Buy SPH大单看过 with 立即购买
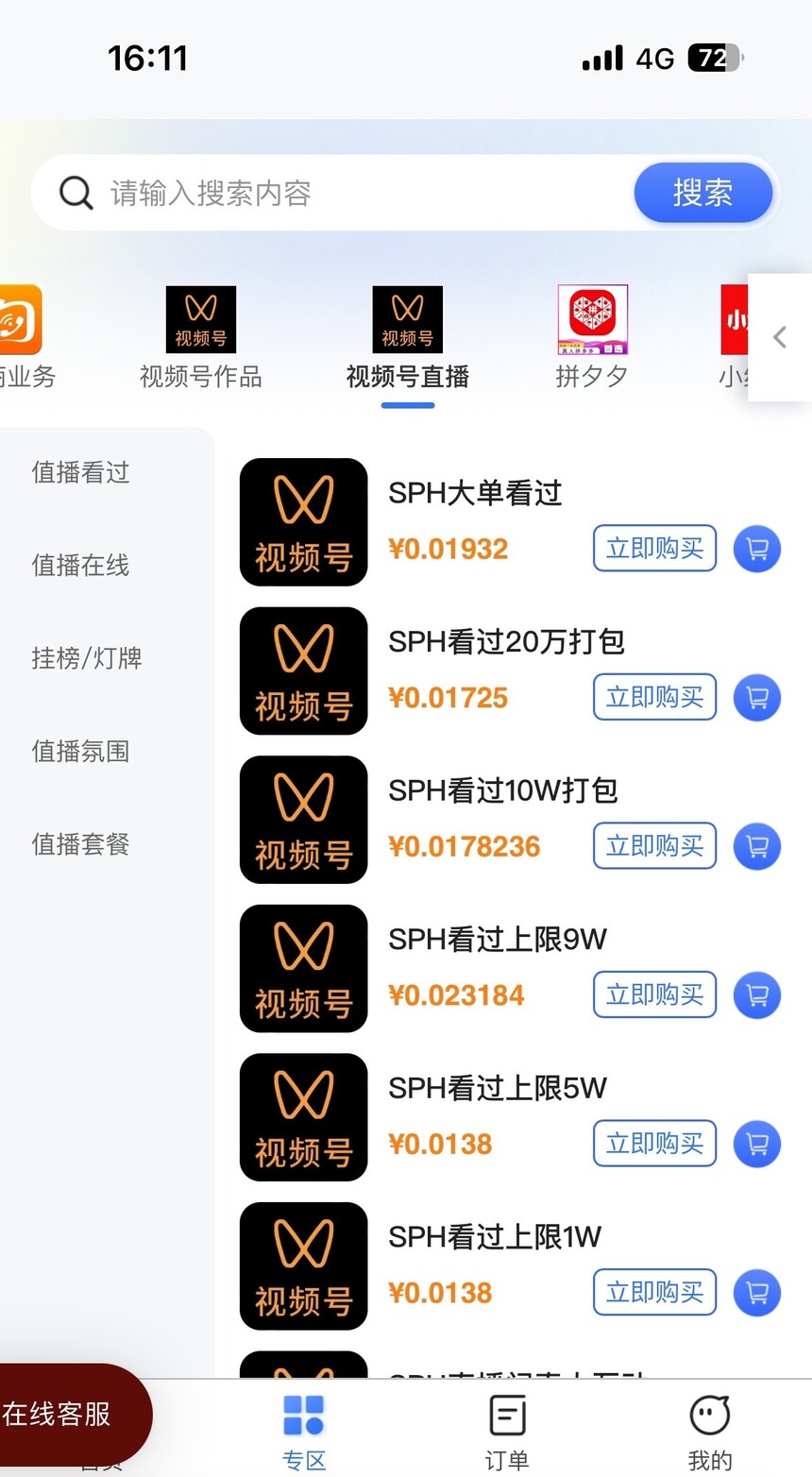Viewport: 812px width, 1477px height. 654,549
